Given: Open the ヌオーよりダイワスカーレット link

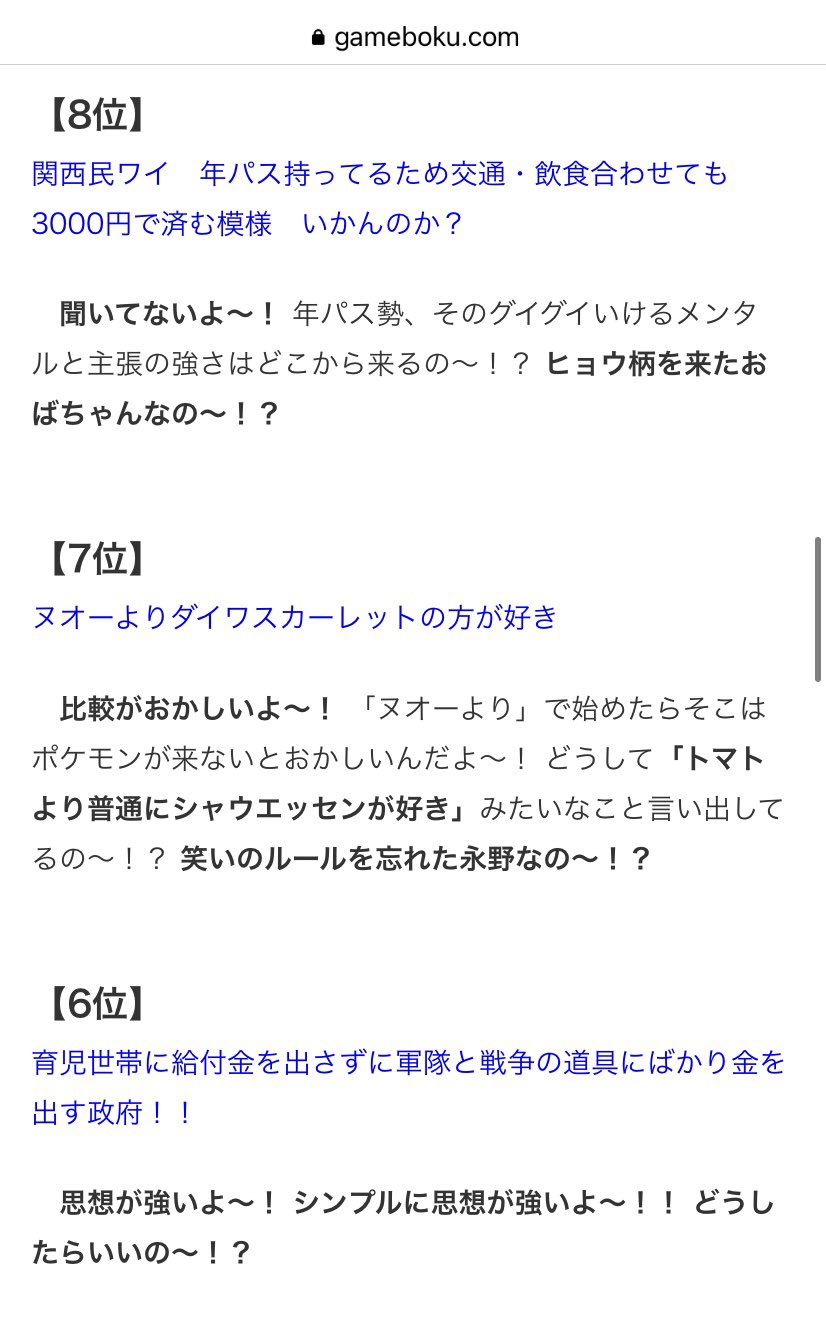Looking at the screenshot, I should pos(295,617).
